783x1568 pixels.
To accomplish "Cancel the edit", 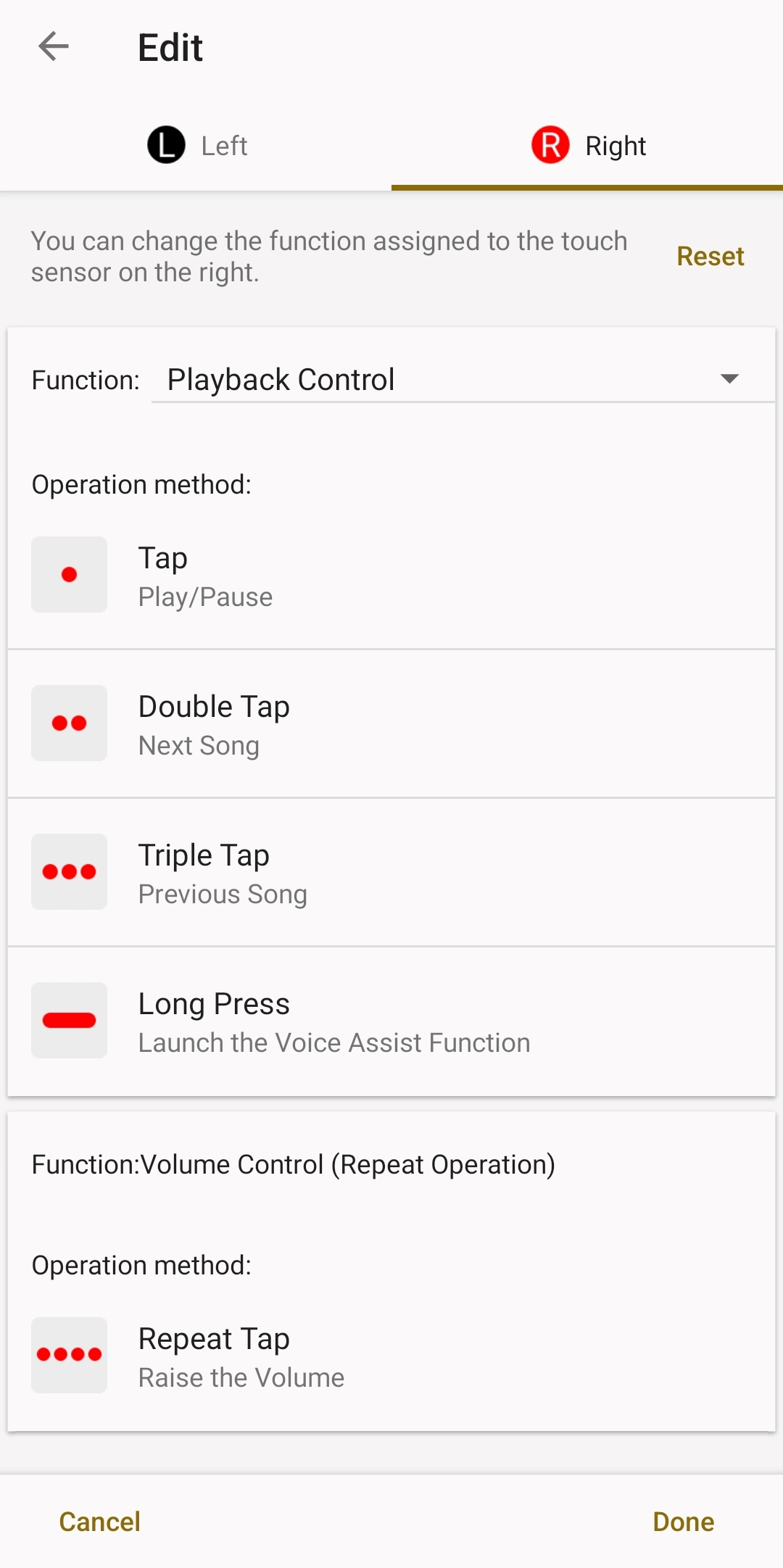I will [100, 1522].
